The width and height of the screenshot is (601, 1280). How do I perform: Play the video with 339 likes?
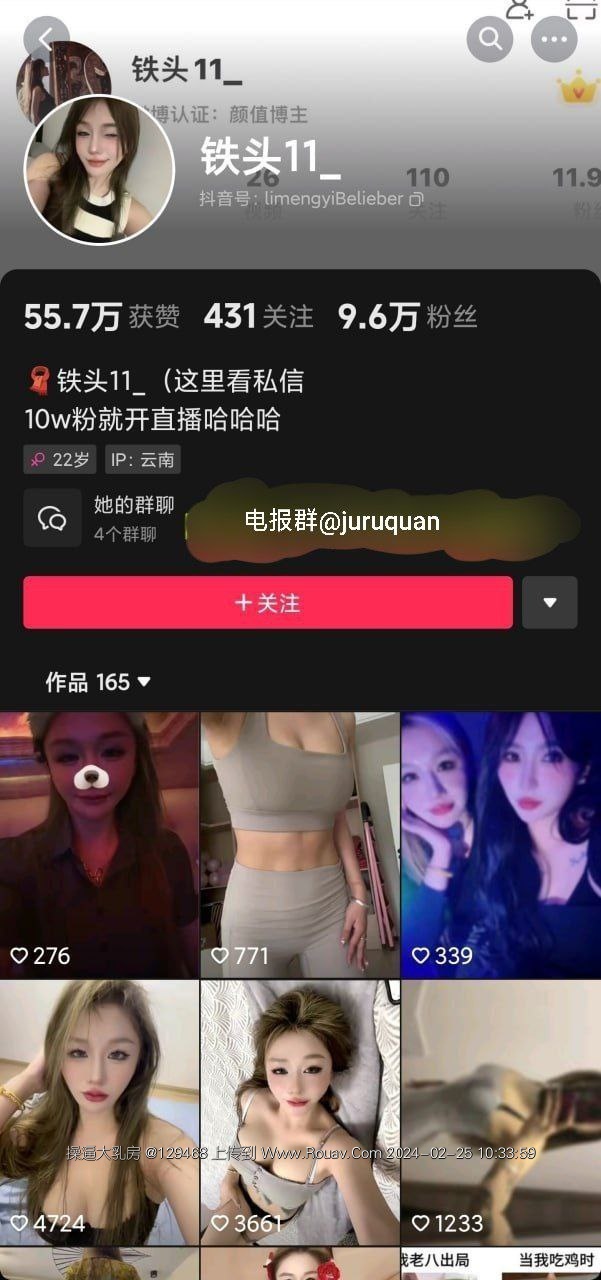click(x=500, y=845)
